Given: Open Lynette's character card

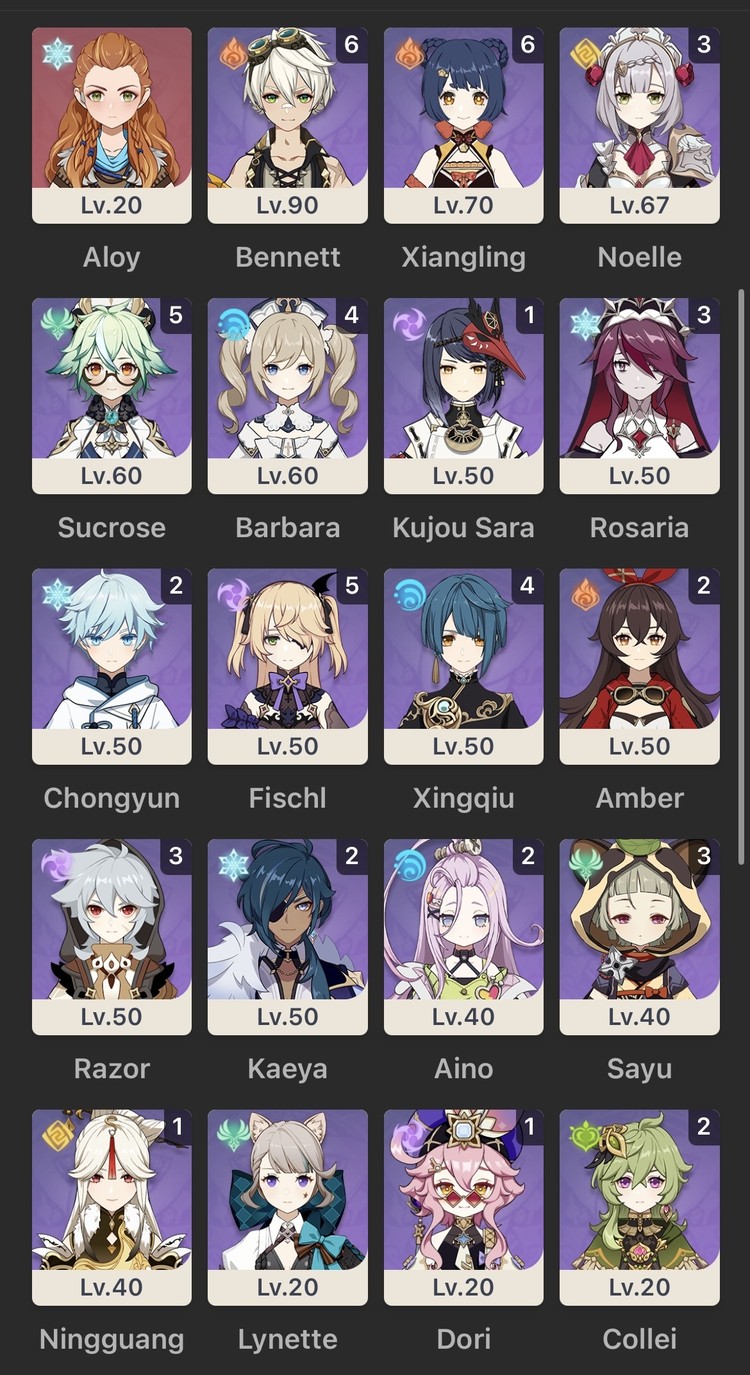Looking at the screenshot, I should tap(287, 1207).
